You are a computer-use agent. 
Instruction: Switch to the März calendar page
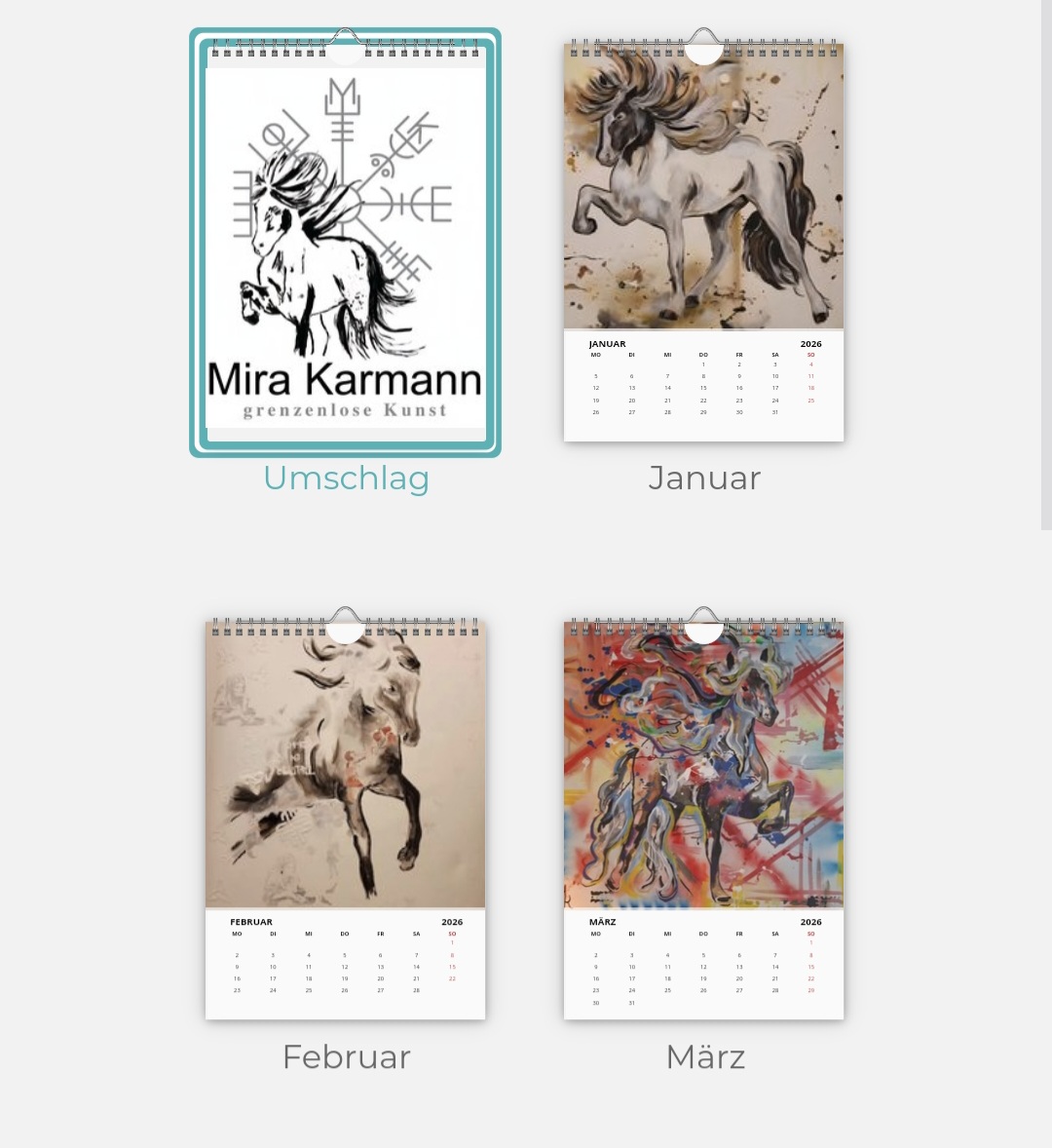[703, 819]
